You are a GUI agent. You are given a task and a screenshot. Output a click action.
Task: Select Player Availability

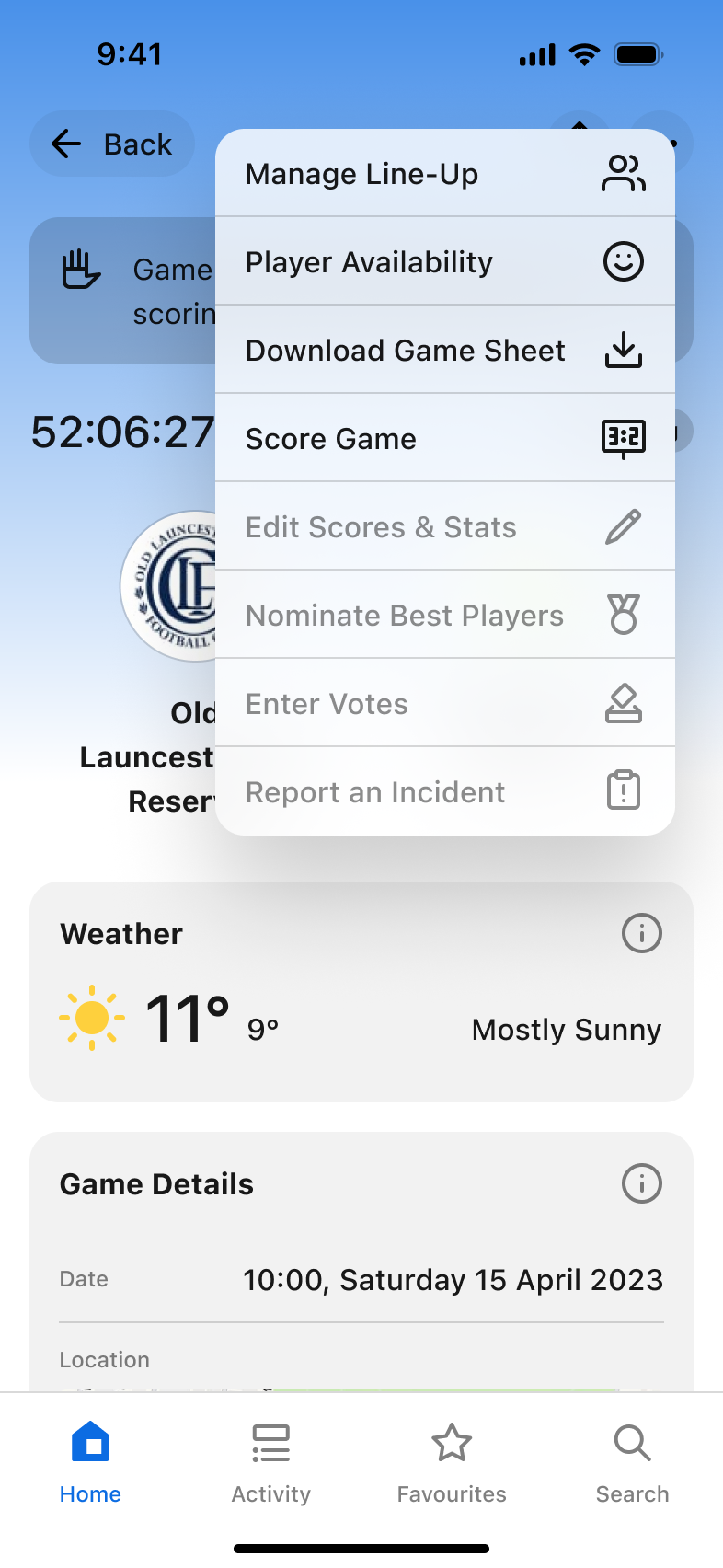(445, 262)
